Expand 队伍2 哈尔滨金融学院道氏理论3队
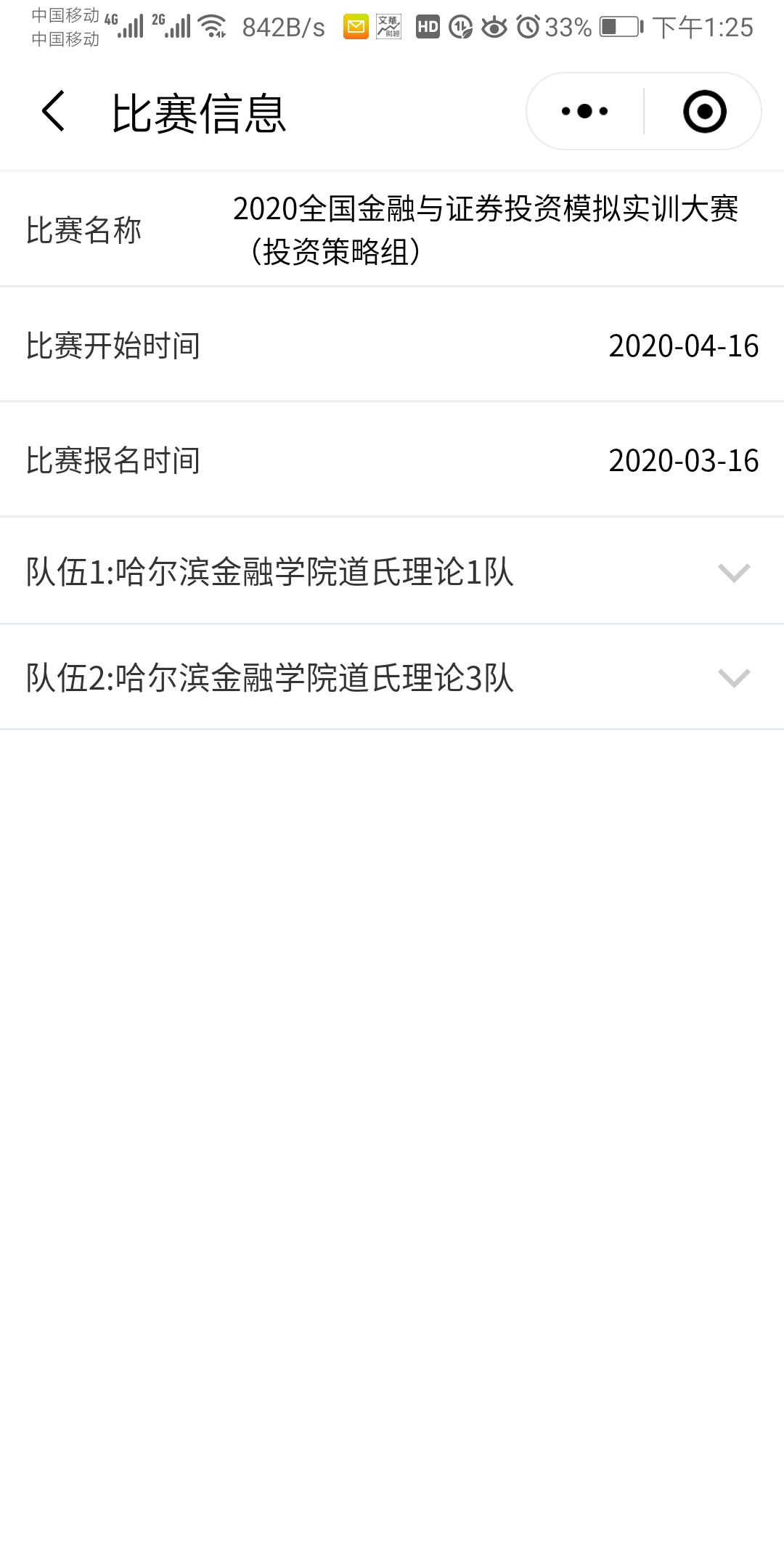Image resolution: width=784 pixels, height=1568 pixels. click(x=733, y=678)
